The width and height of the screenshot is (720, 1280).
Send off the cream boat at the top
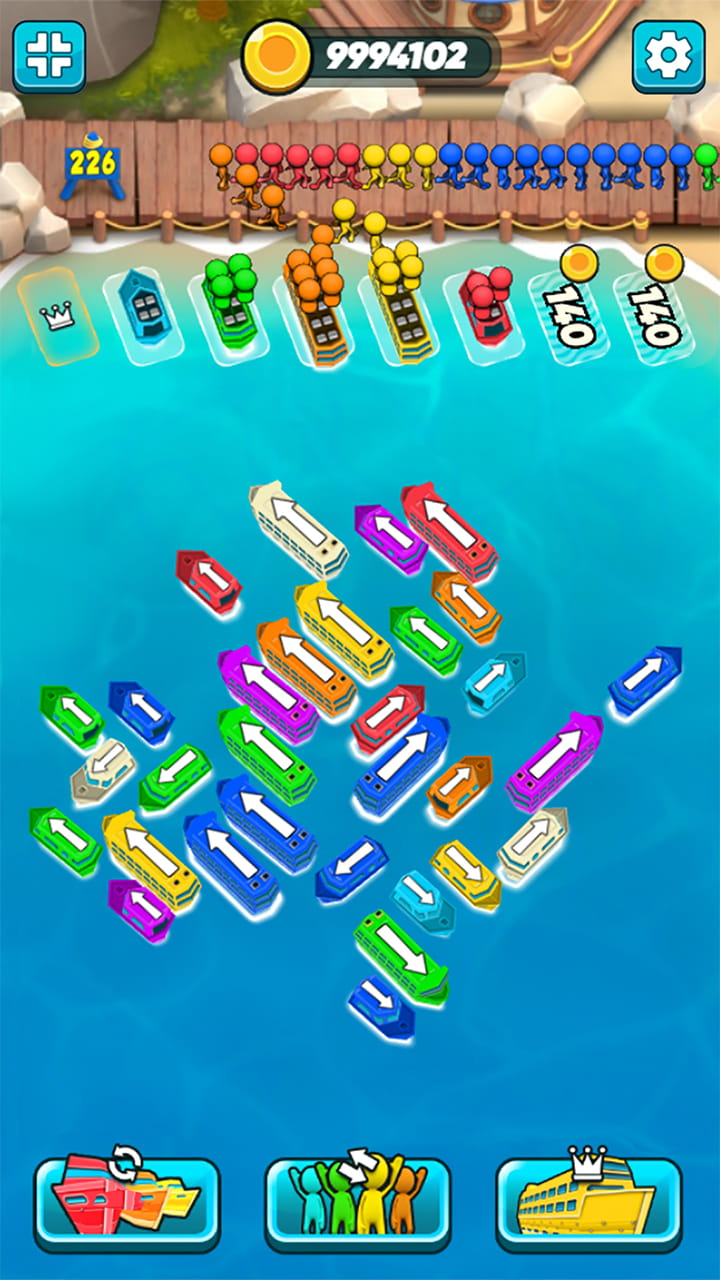click(x=298, y=530)
